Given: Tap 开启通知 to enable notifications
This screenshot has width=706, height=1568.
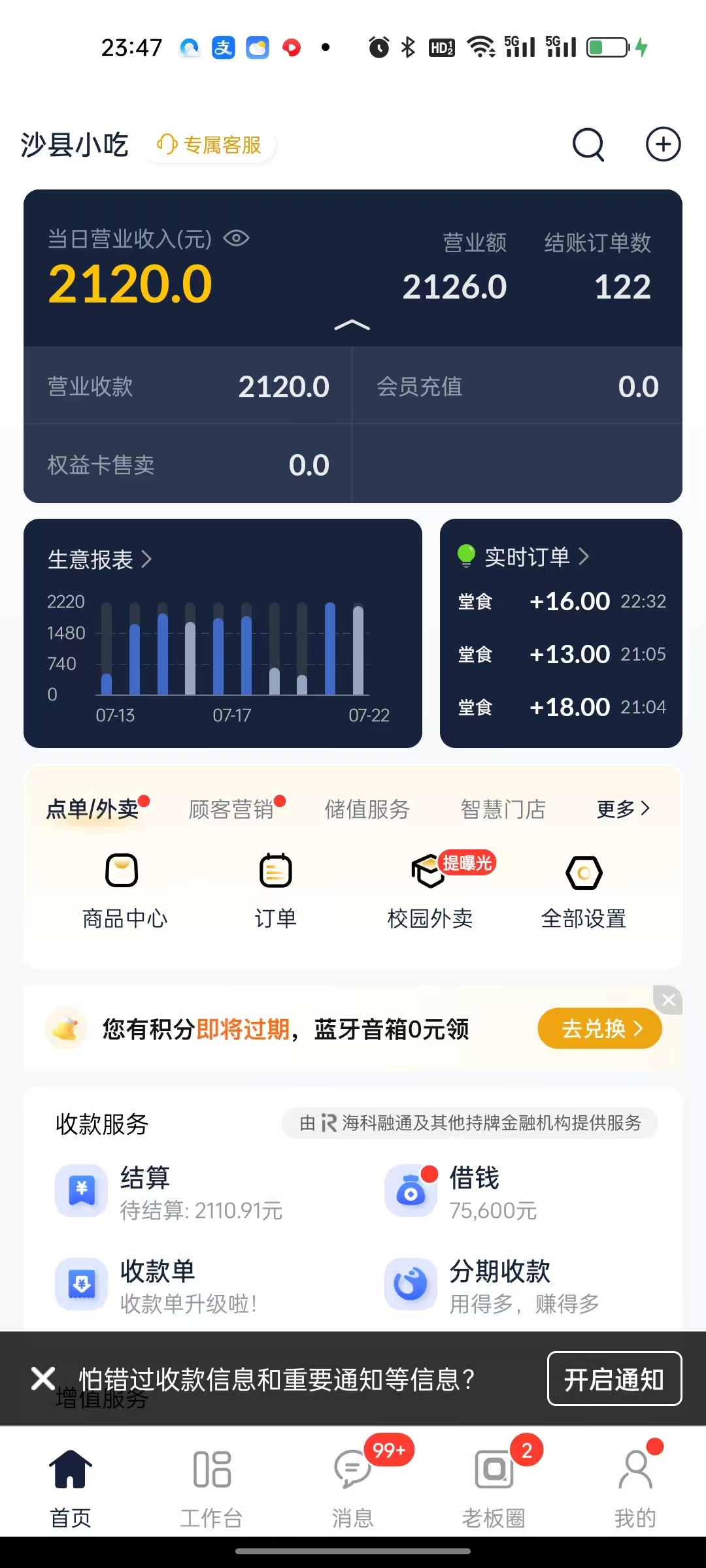Looking at the screenshot, I should pos(614,1379).
